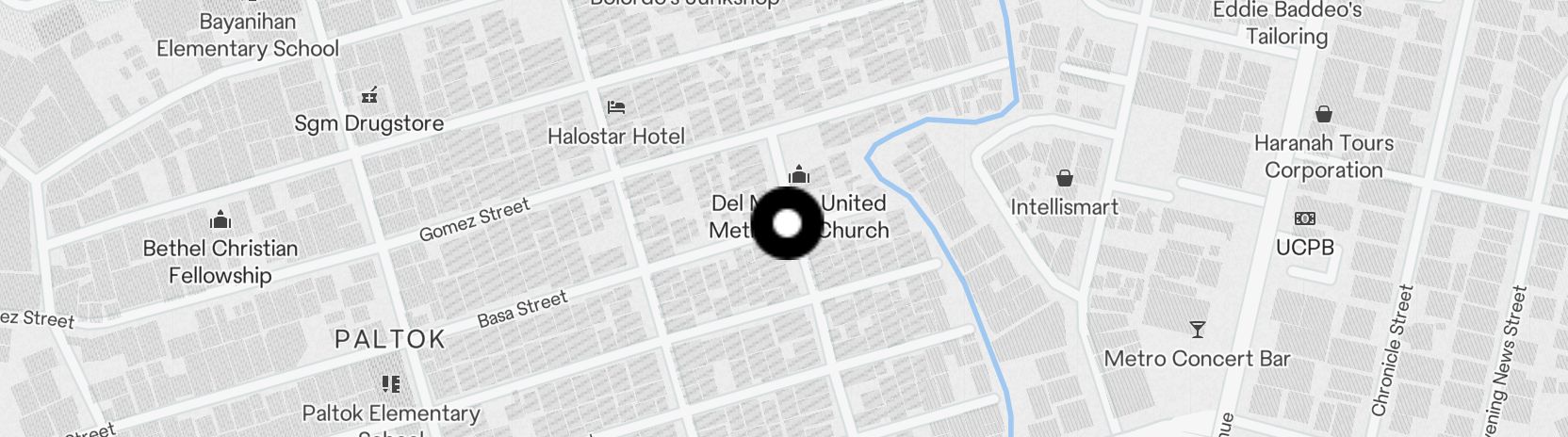Open the Intellismart shop marker

pos(1064,179)
